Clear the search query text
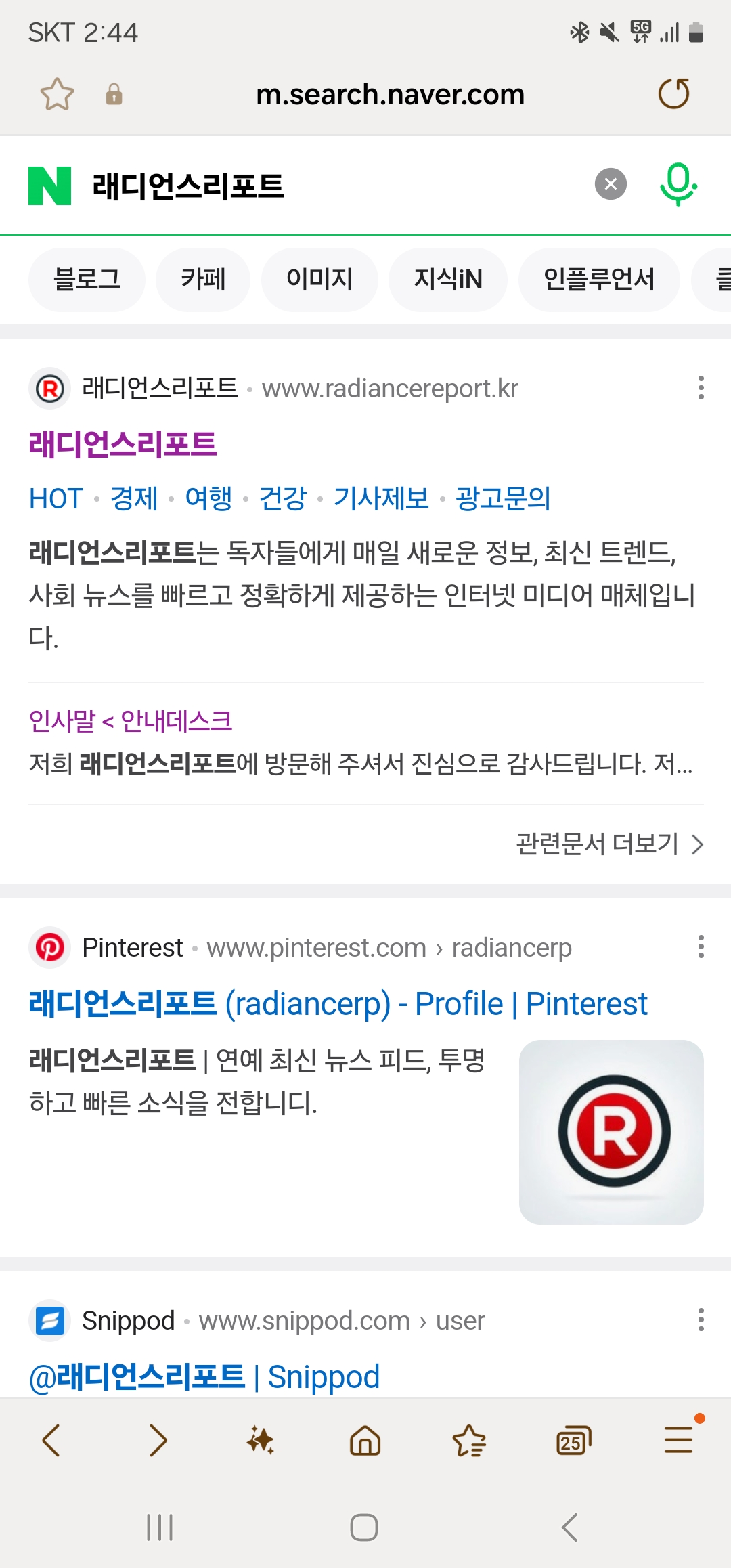Screen dimensions: 731x1568 click(611, 184)
